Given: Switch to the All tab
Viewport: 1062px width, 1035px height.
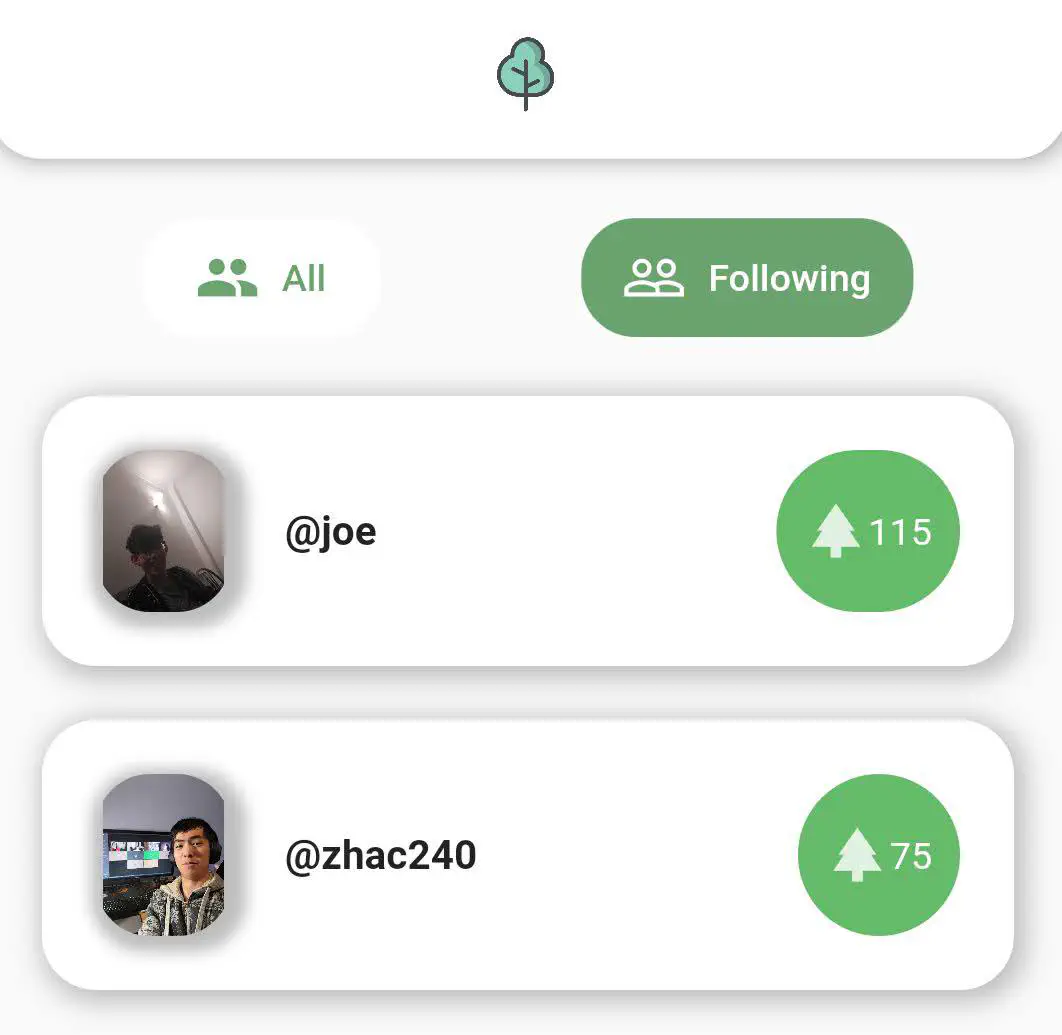Looking at the screenshot, I should coord(262,278).
